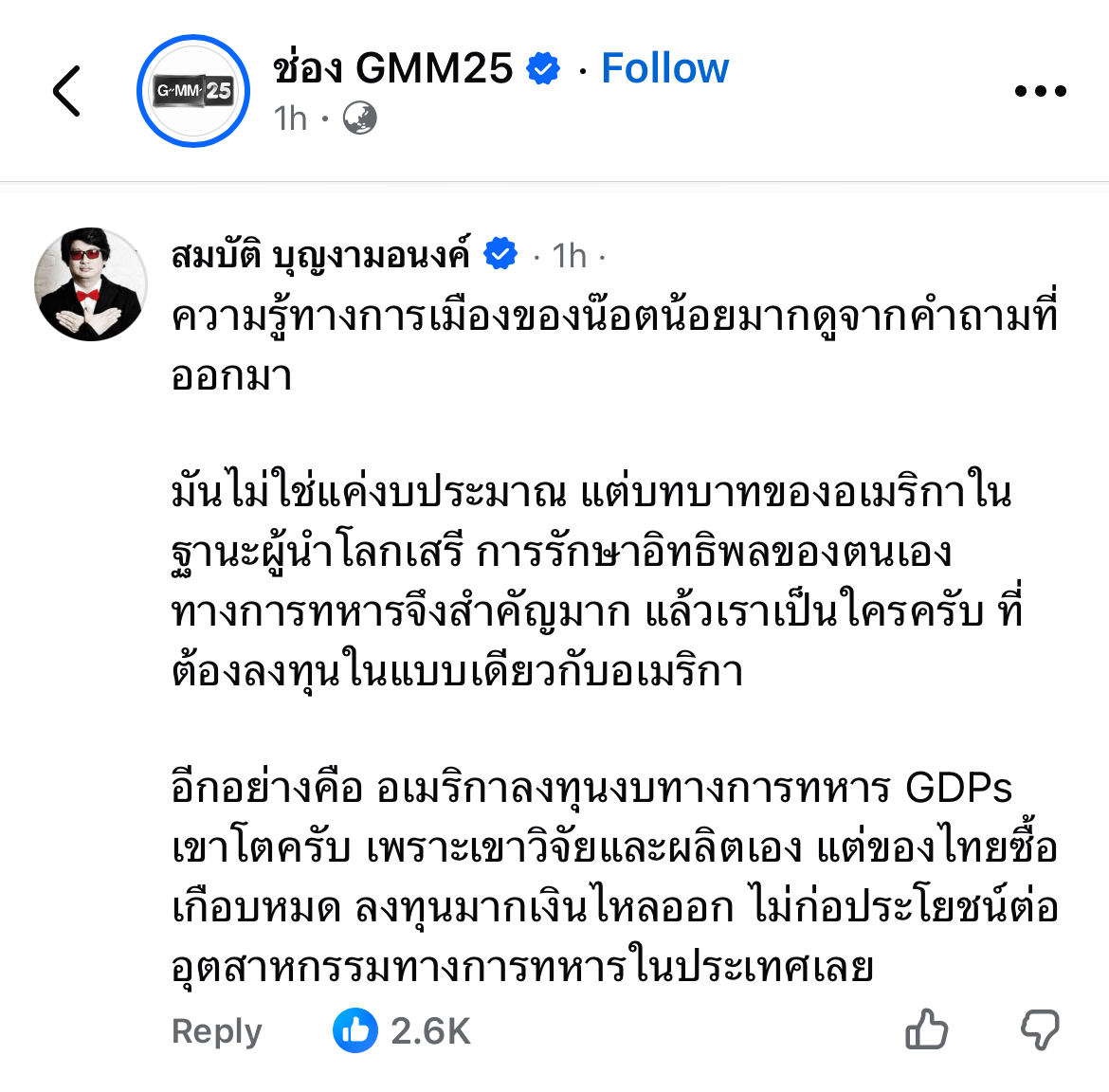Open สมบัติ บุญงามอนงค์ commenter avatar
Viewport: 1109px width, 1092px height.
point(90,283)
